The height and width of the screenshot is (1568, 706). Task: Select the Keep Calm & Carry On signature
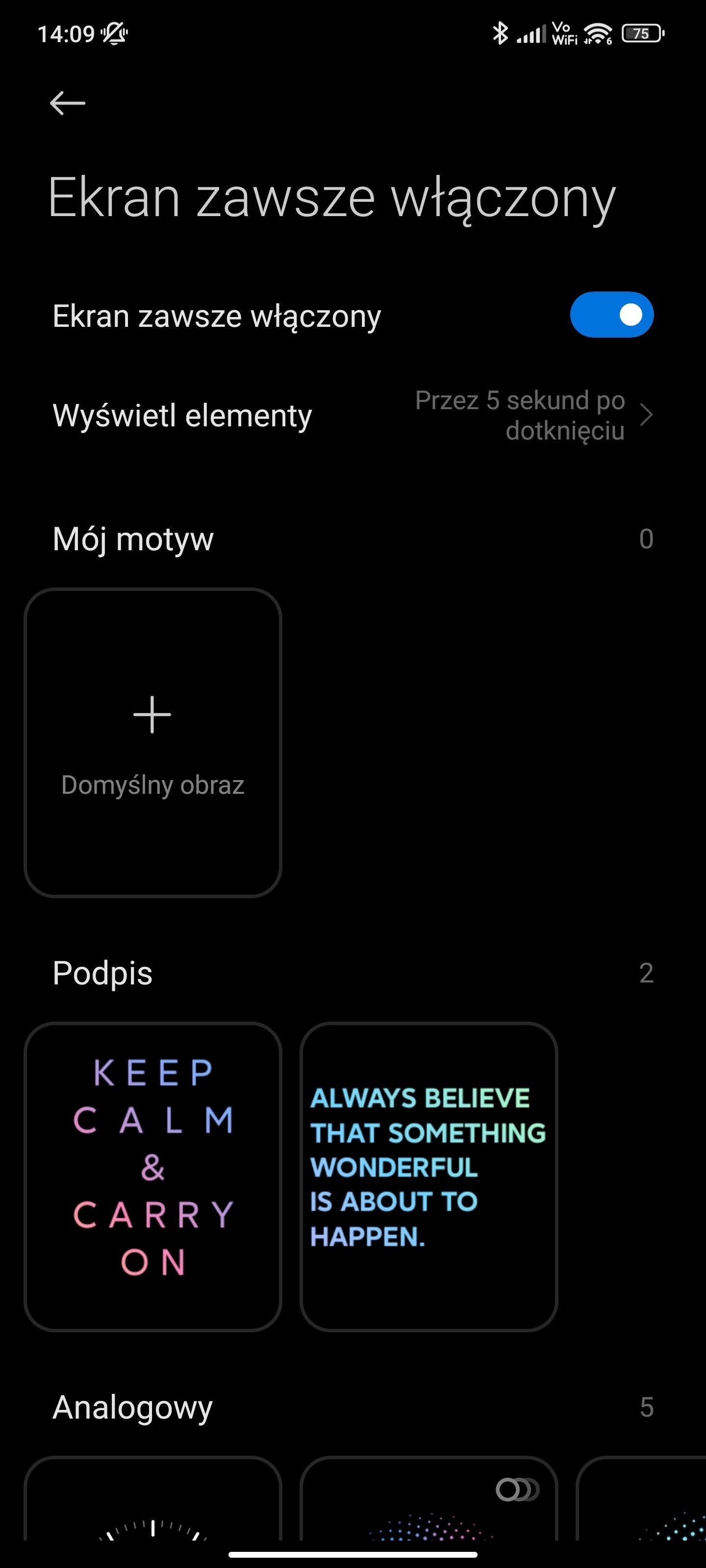152,1176
